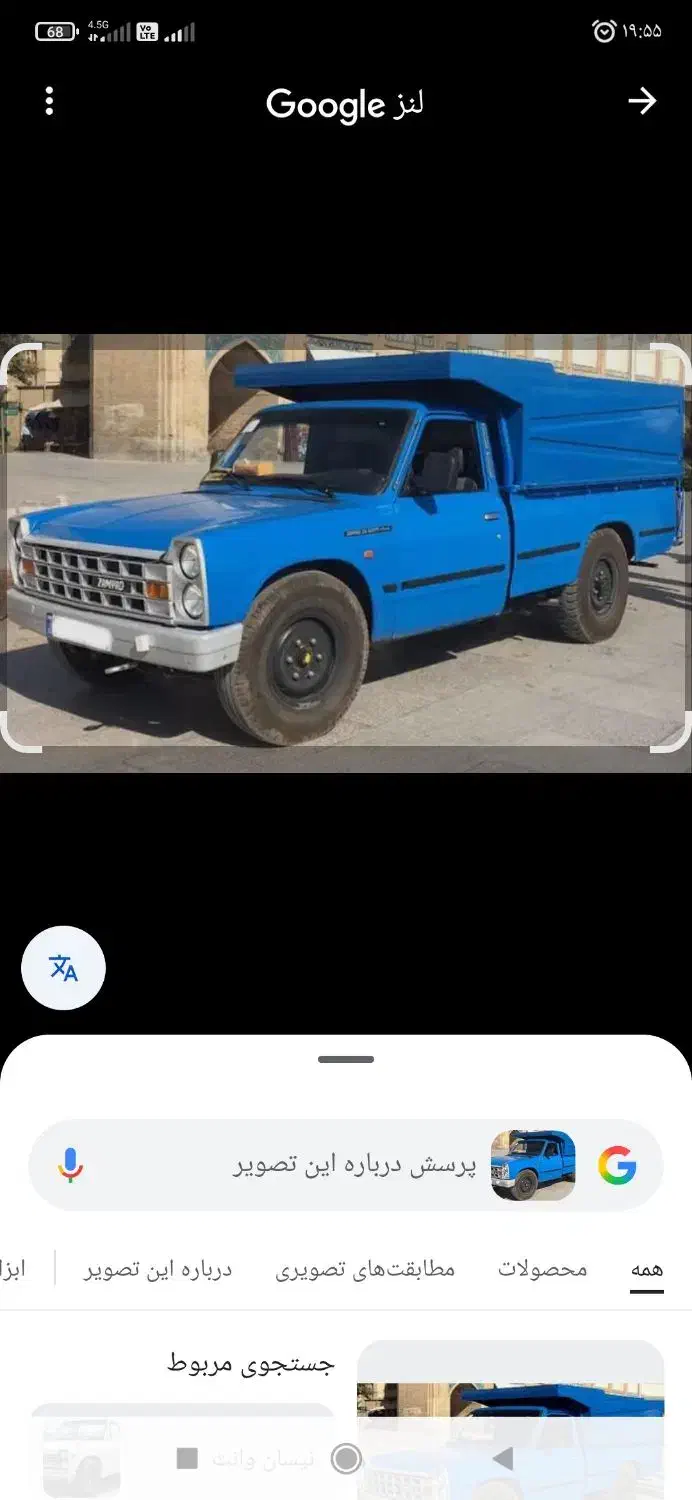Start voice search with the microphone
692x1500 pixels.
click(x=70, y=1165)
